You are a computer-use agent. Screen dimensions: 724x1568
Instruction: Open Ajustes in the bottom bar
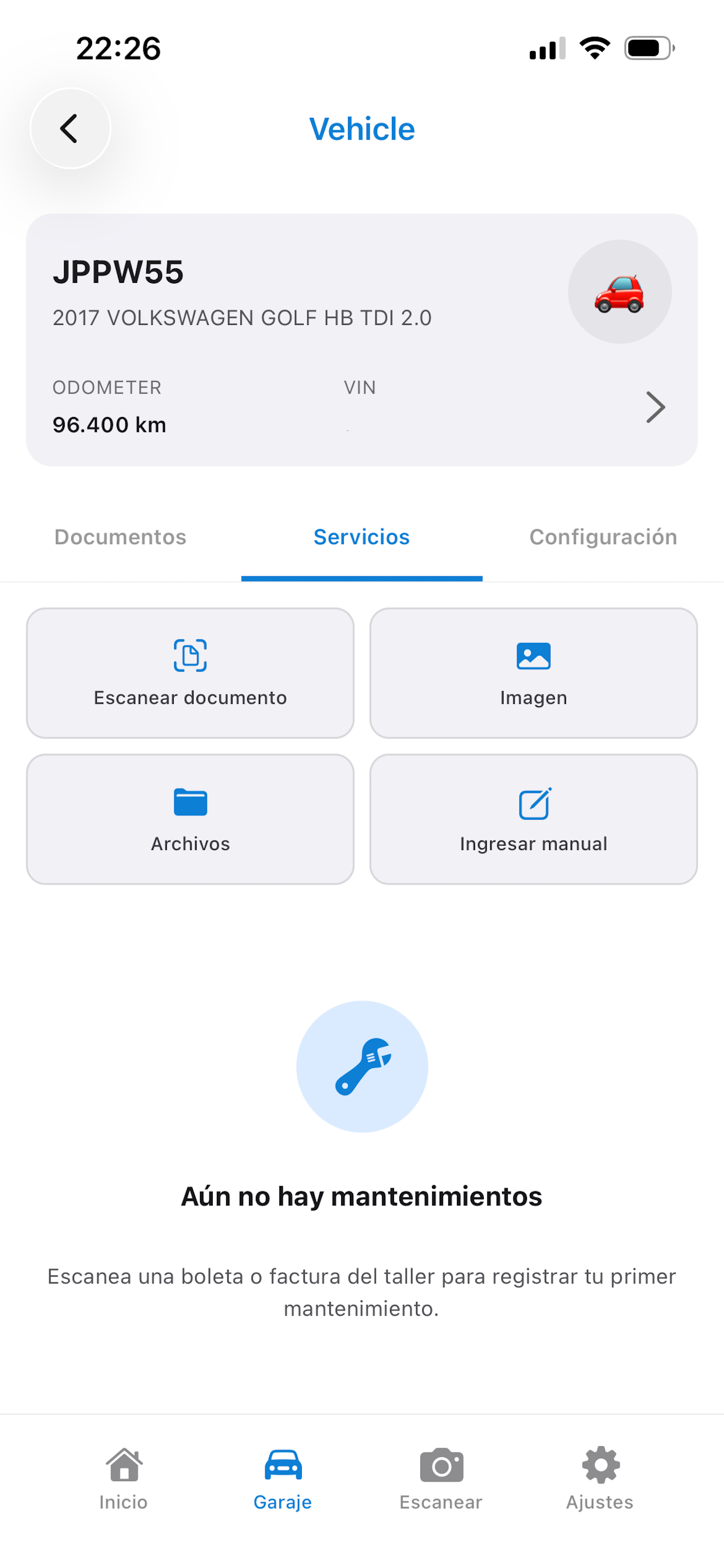click(600, 1480)
